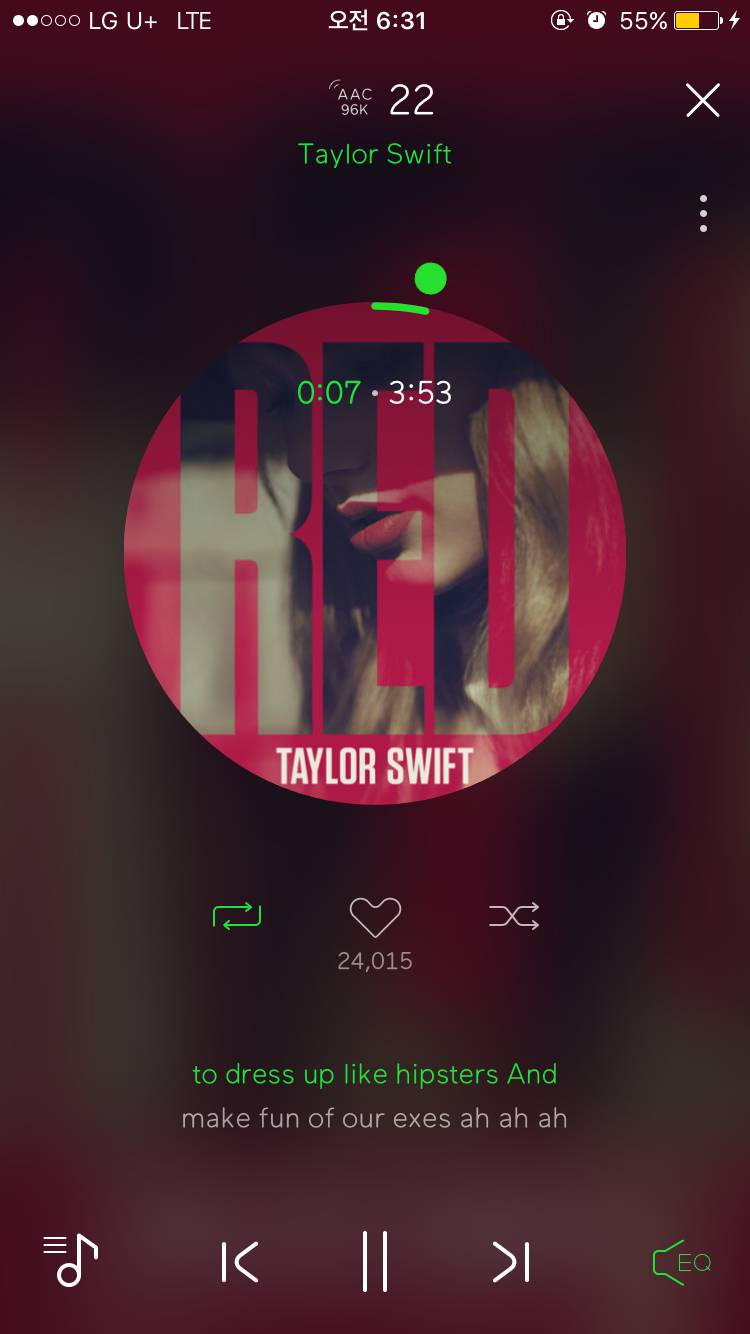This screenshot has height=1334, width=750.
Task: Like the song with the heart icon
Action: [375, 917]
